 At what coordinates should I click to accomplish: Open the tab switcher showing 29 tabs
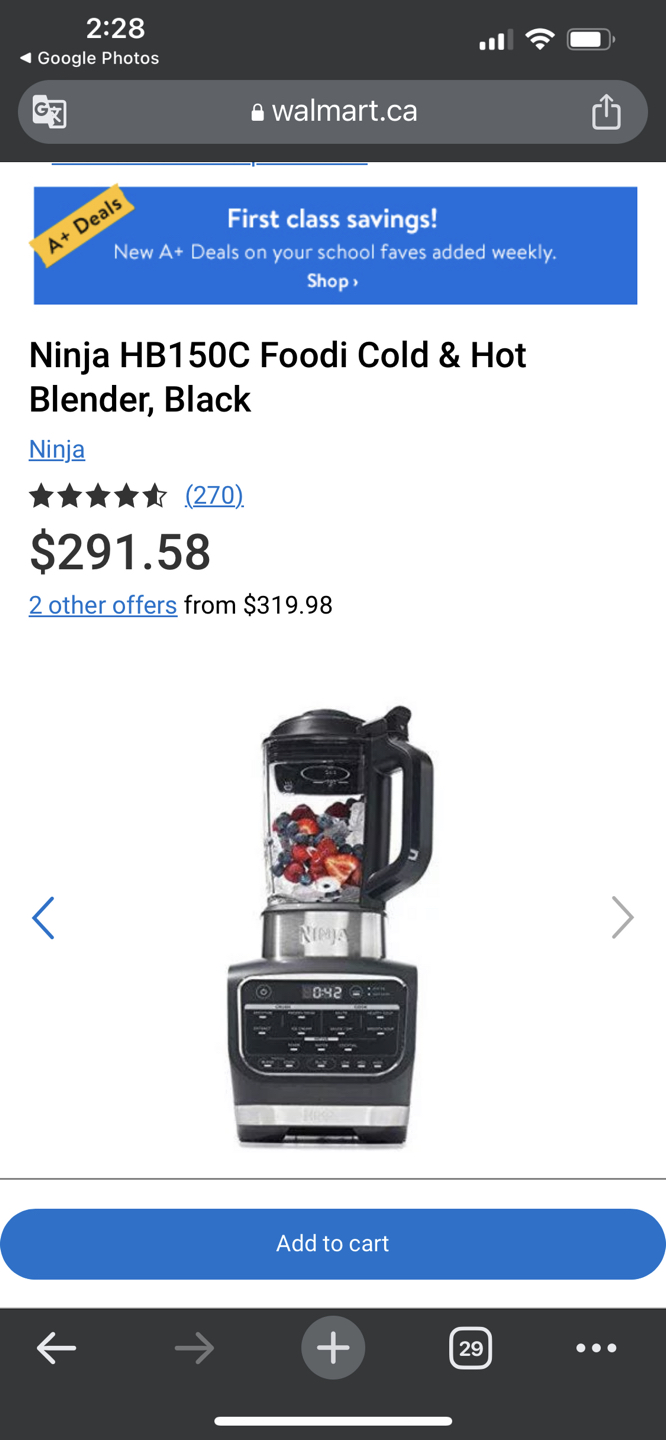[470, 1348]
